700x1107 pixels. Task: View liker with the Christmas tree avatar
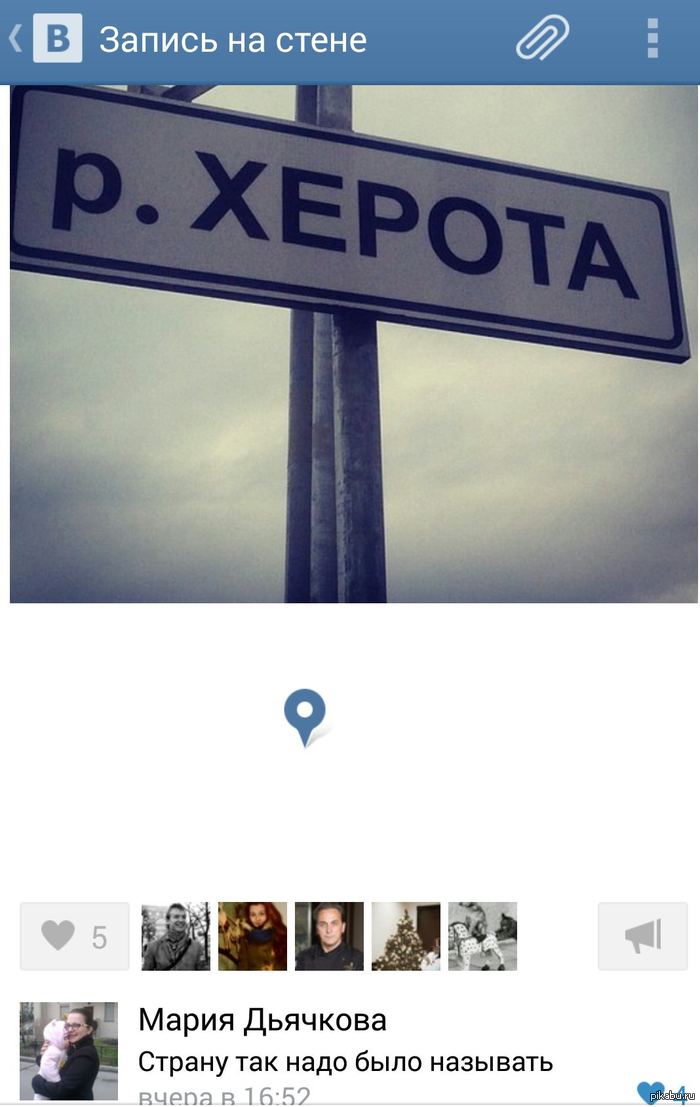(406, 936)
